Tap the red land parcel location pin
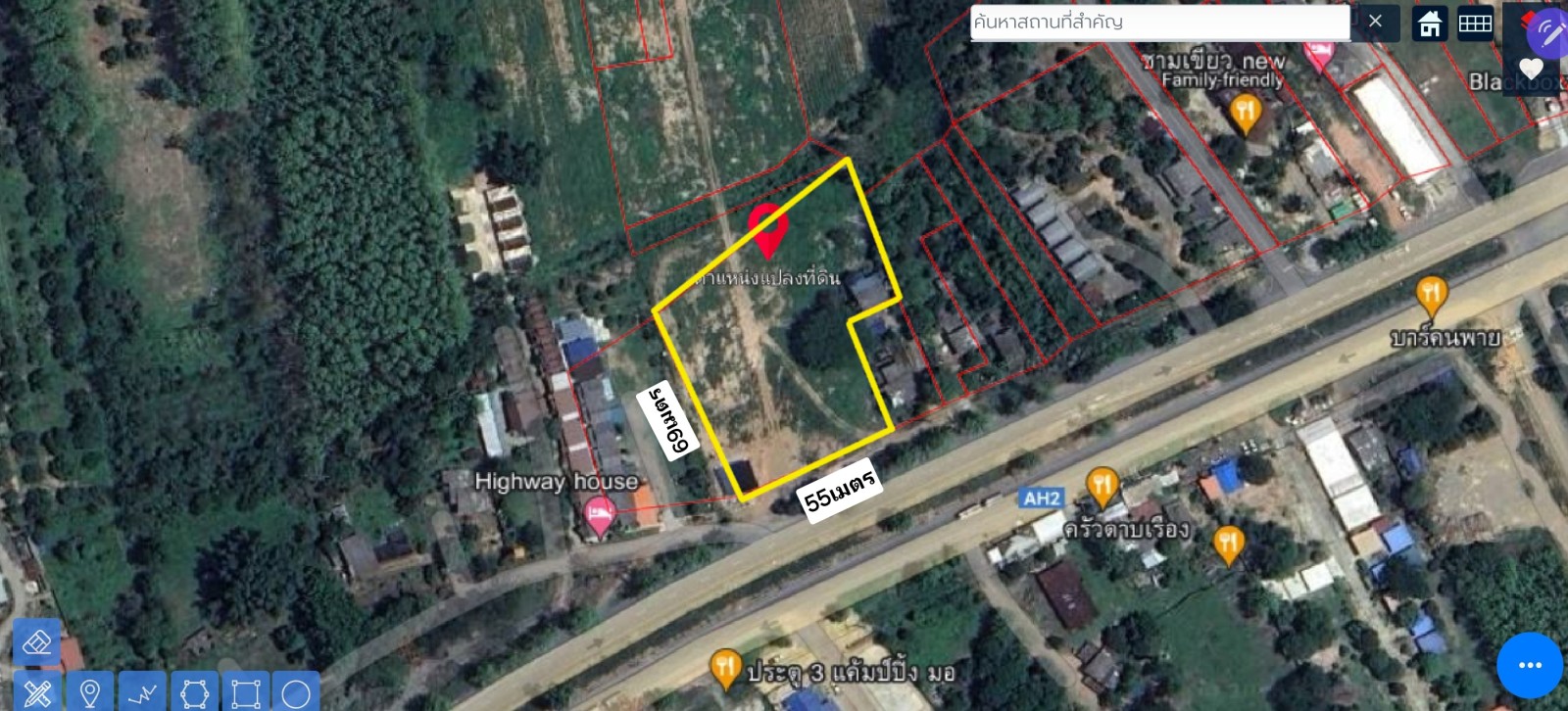Image resolution: width=1568 pixels, height=711 pixels. click(768, 228)
